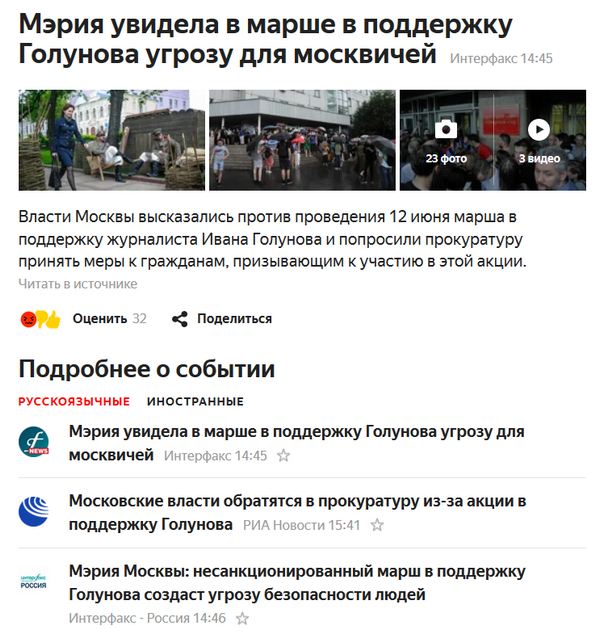Tap the Читать в источнике link
Image resolution: width=600 pixels, height=643 pixels.
pyautogui.click(x=77, y=284)
